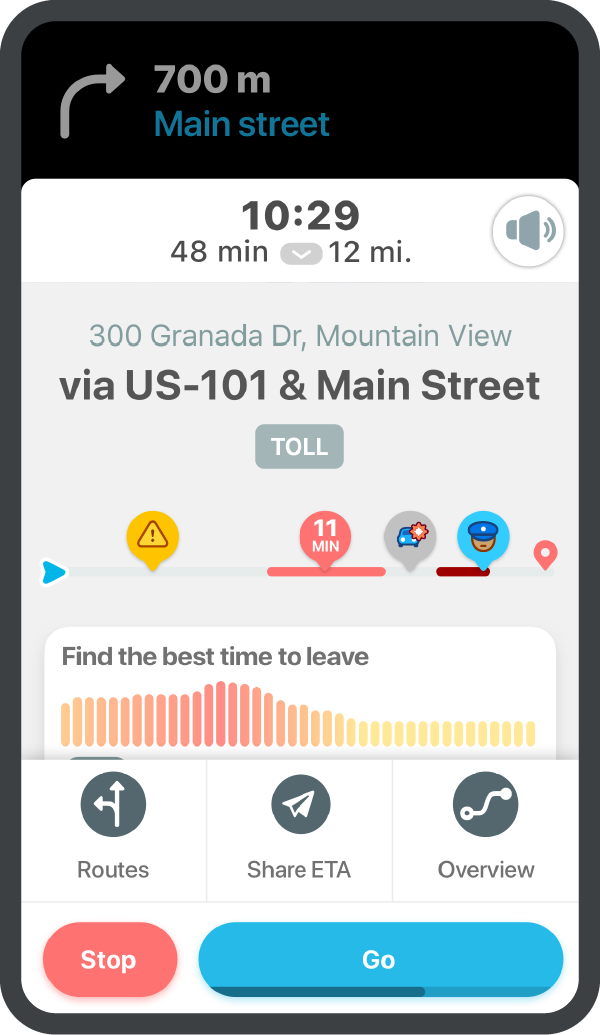Image resolution: width=600 pixels, height=1035 pixels.
Task: Collapse the ETA panel chevron
Action: coord(301,254)
